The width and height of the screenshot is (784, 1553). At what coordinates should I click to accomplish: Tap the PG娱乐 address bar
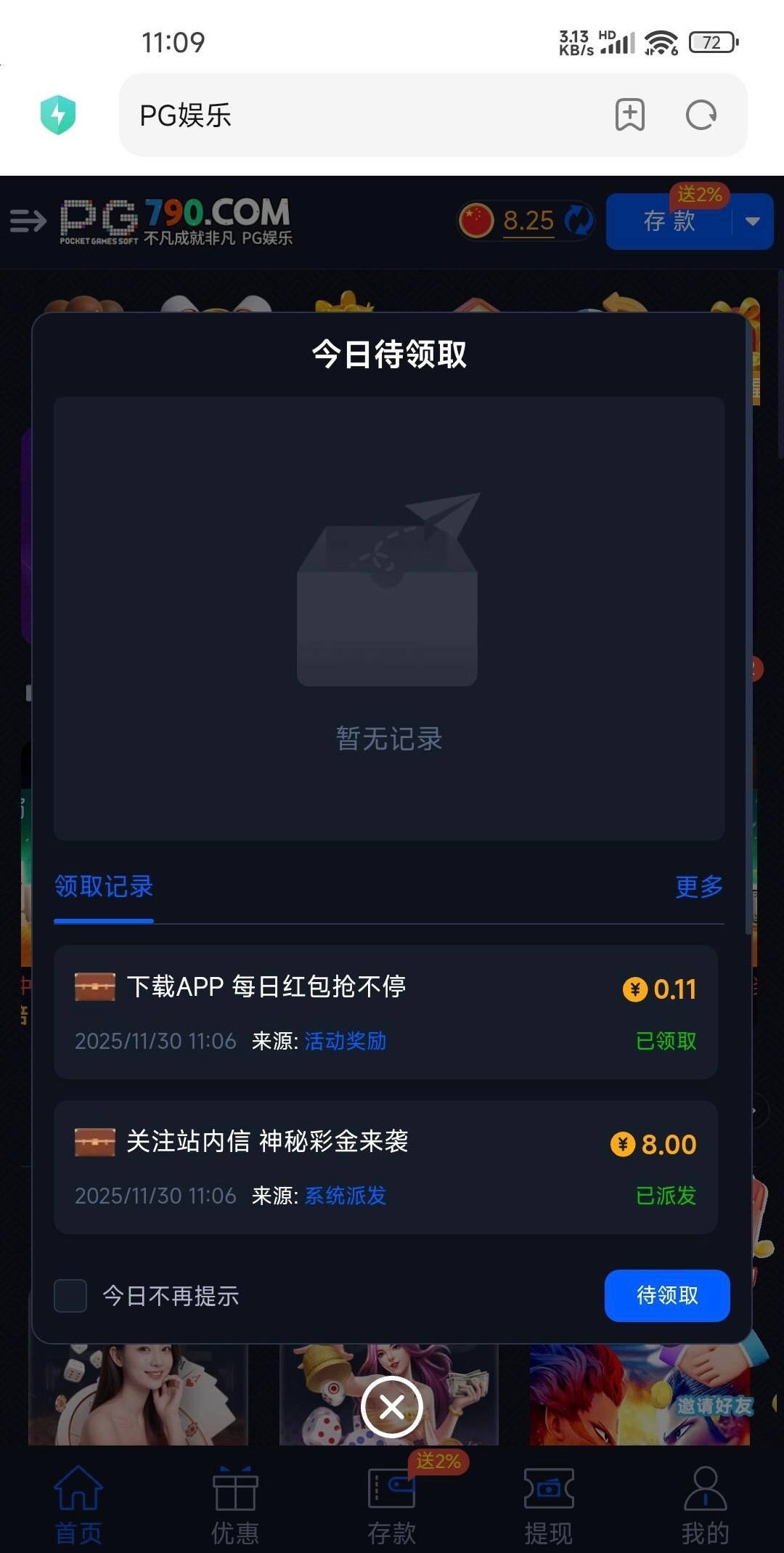(363, 115)
